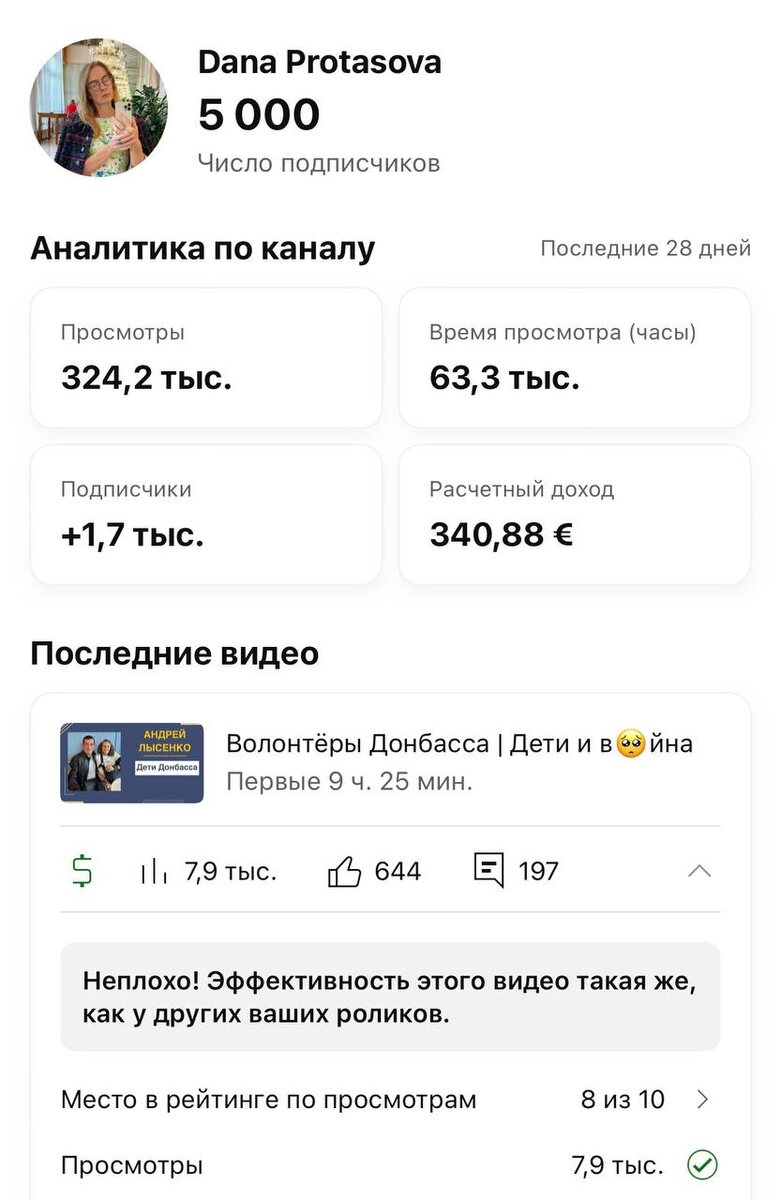Open Место в рейтинге по просмотрам
Image resolution: width=781 pixels, height=1200 pixels.
click(x=390, y=1100)
